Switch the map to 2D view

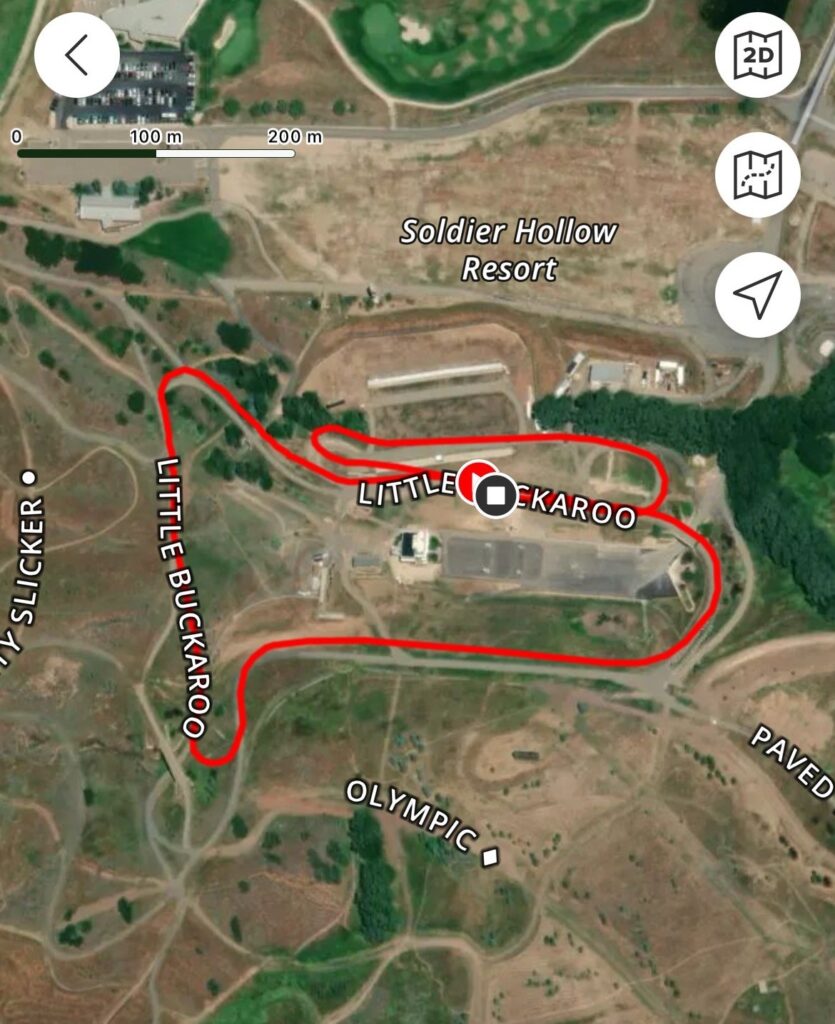[x=757, y=55]
